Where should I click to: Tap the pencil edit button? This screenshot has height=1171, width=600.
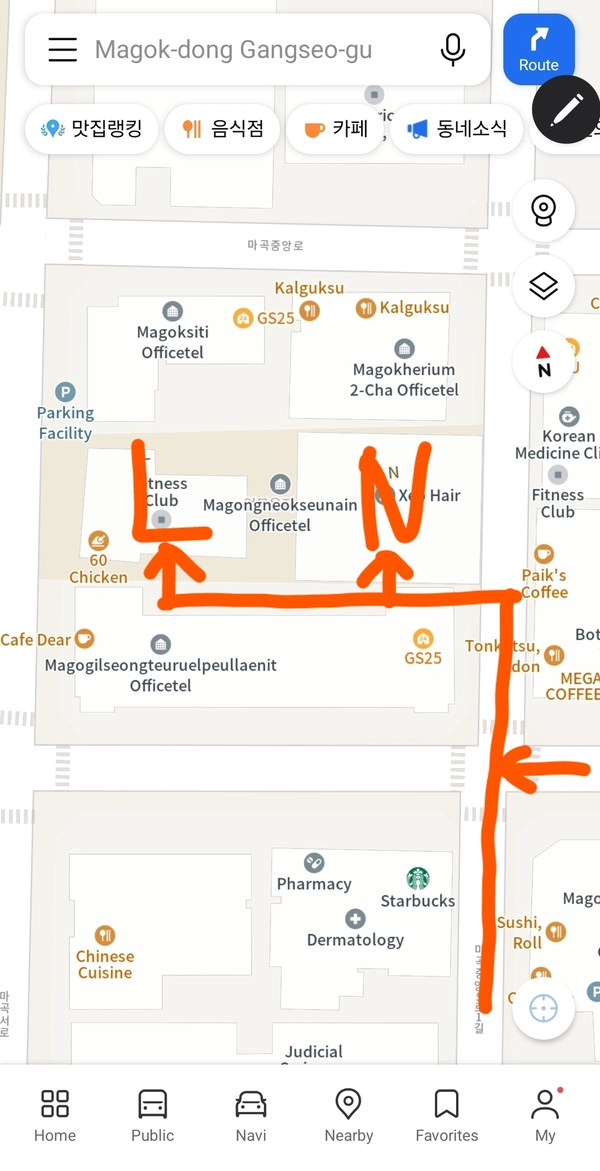click(x=565, y=108)
